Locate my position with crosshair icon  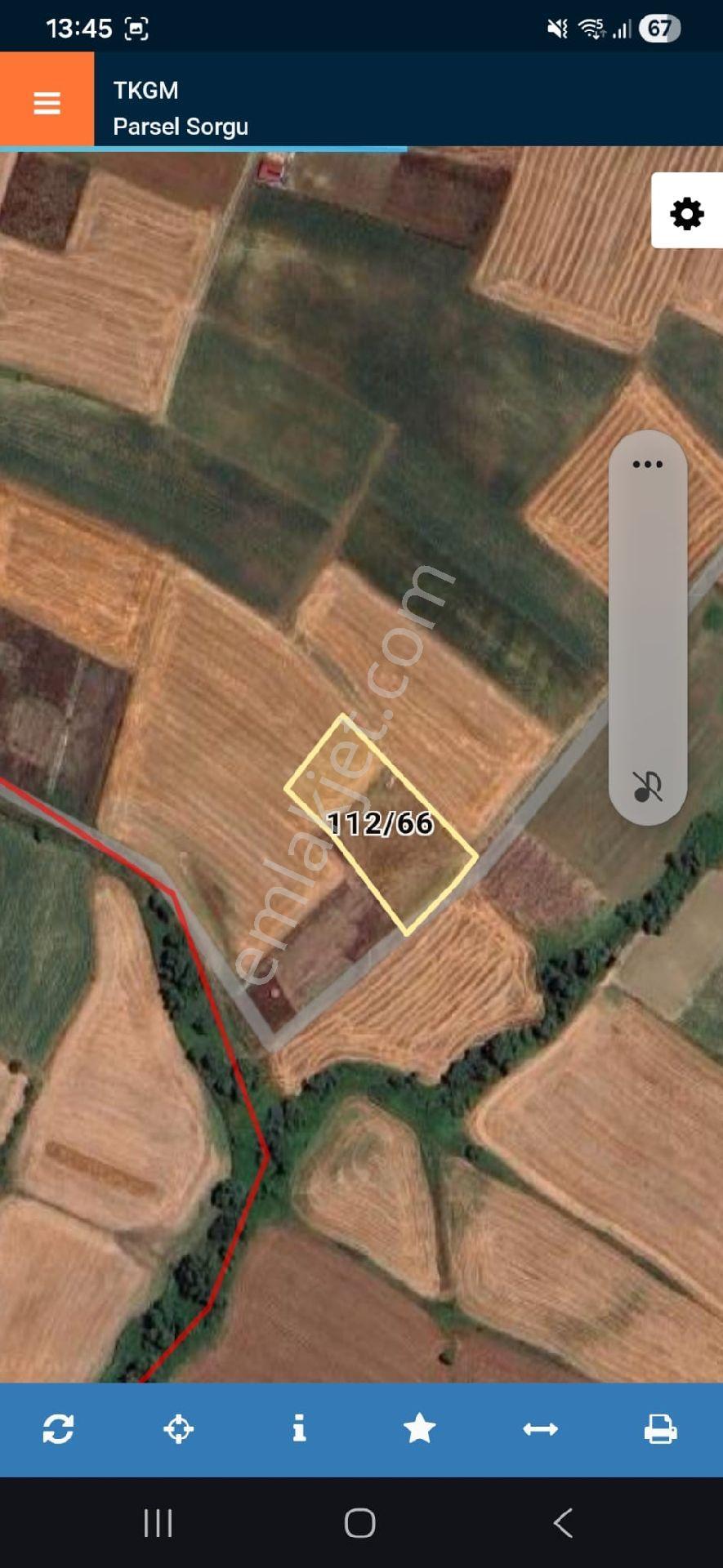(x=178, y=1429)
